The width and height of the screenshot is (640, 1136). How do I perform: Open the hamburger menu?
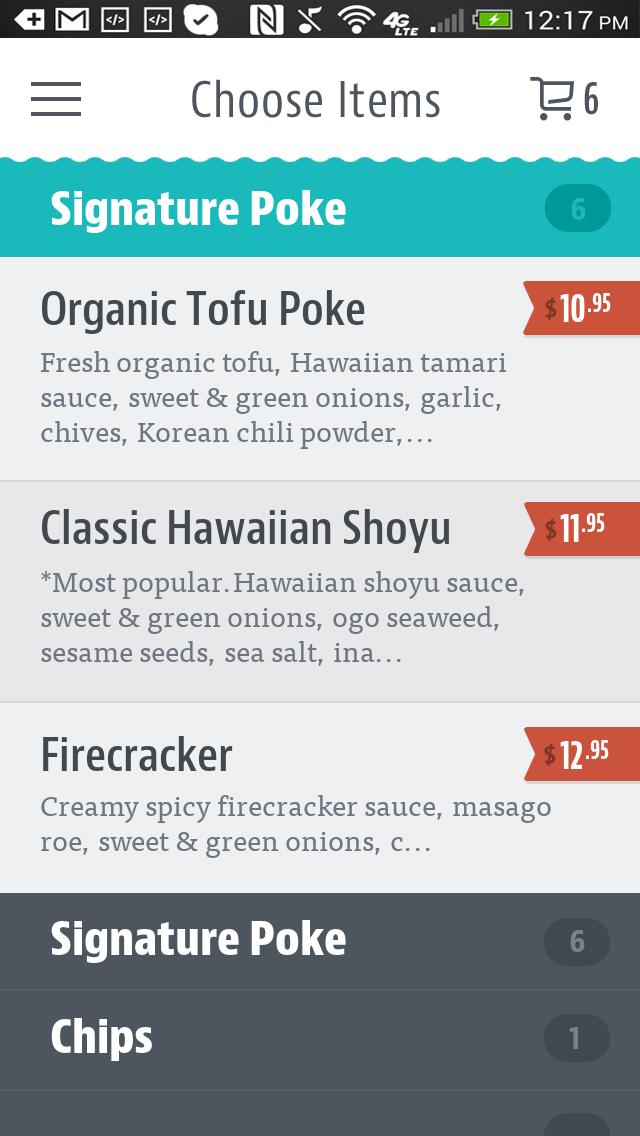coord(56,99)
